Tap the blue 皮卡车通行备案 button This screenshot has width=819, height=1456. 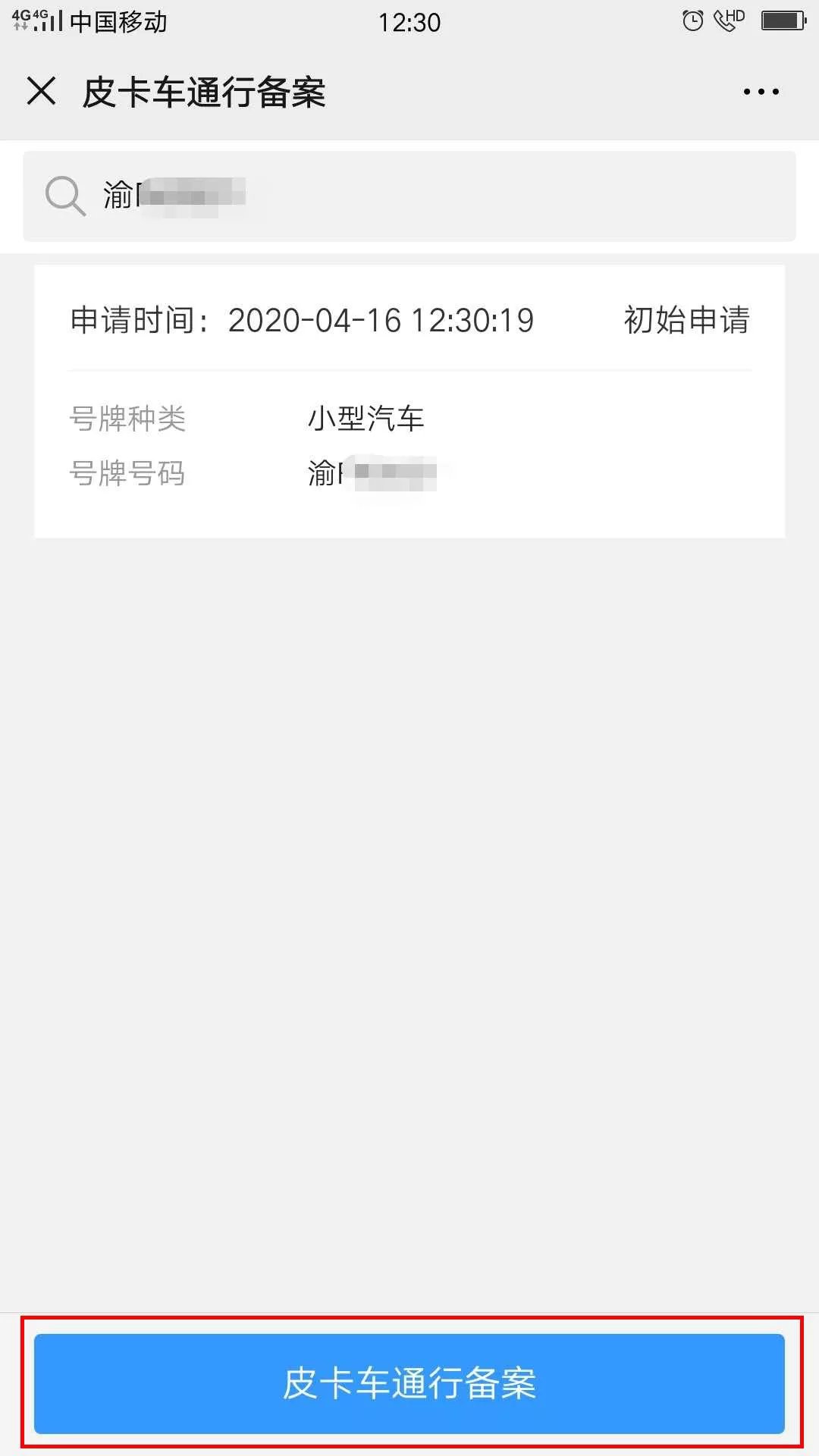coord(409,1383)
